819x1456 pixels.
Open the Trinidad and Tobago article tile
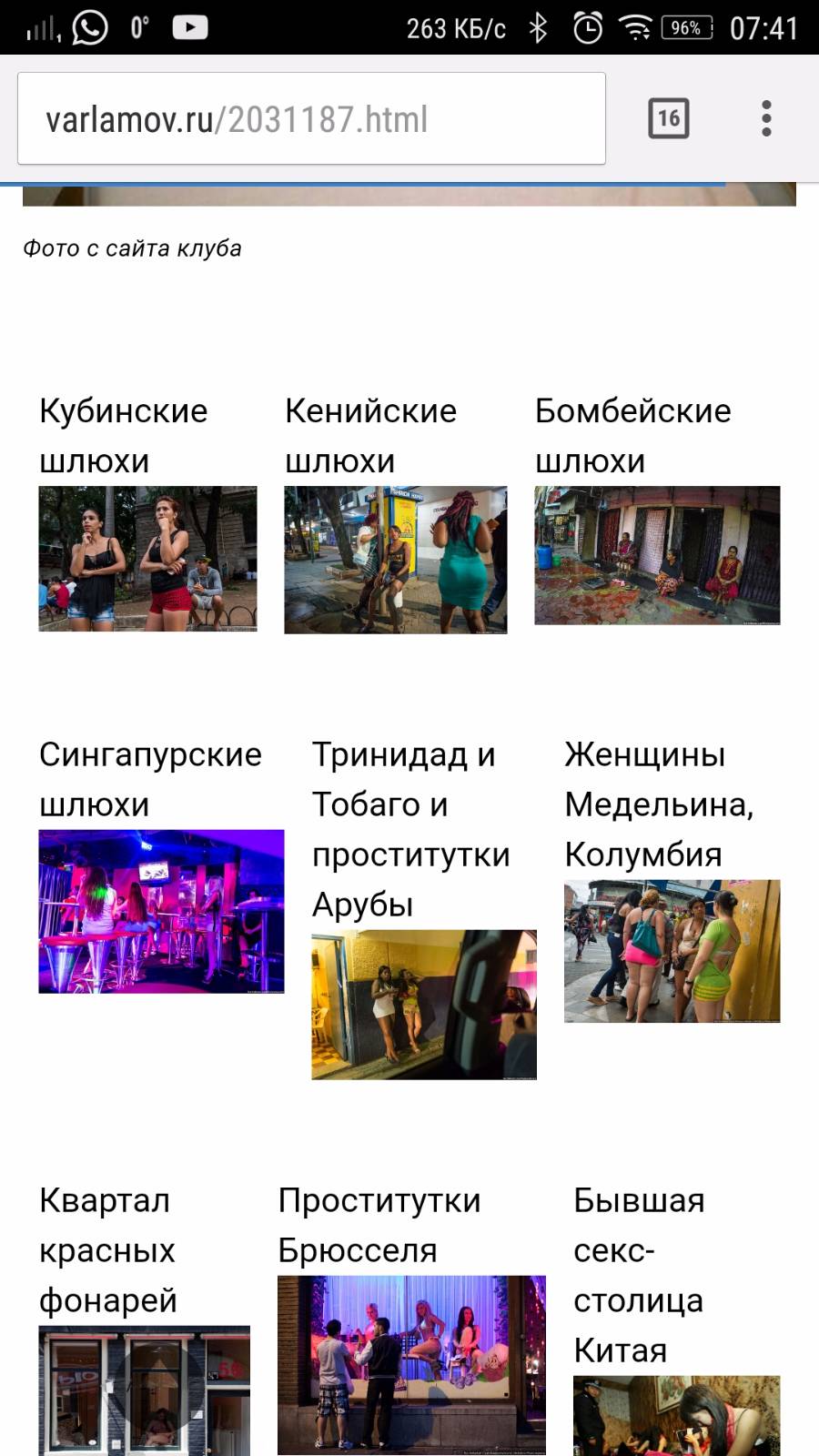click(424, 907)
